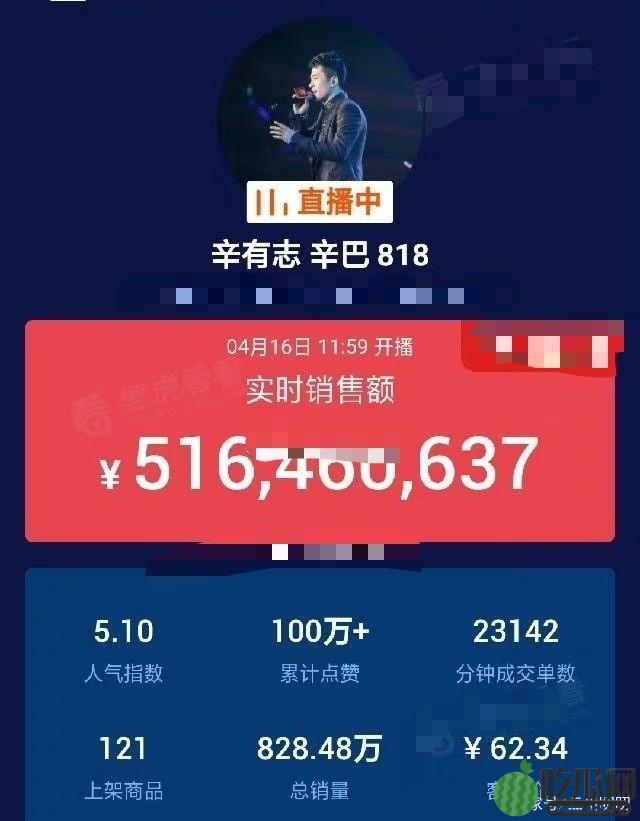Image resolution: width=640 pixels, height=821 pixels.
Task: Tap the 直播中 live badge
Action: click(320, 203)
